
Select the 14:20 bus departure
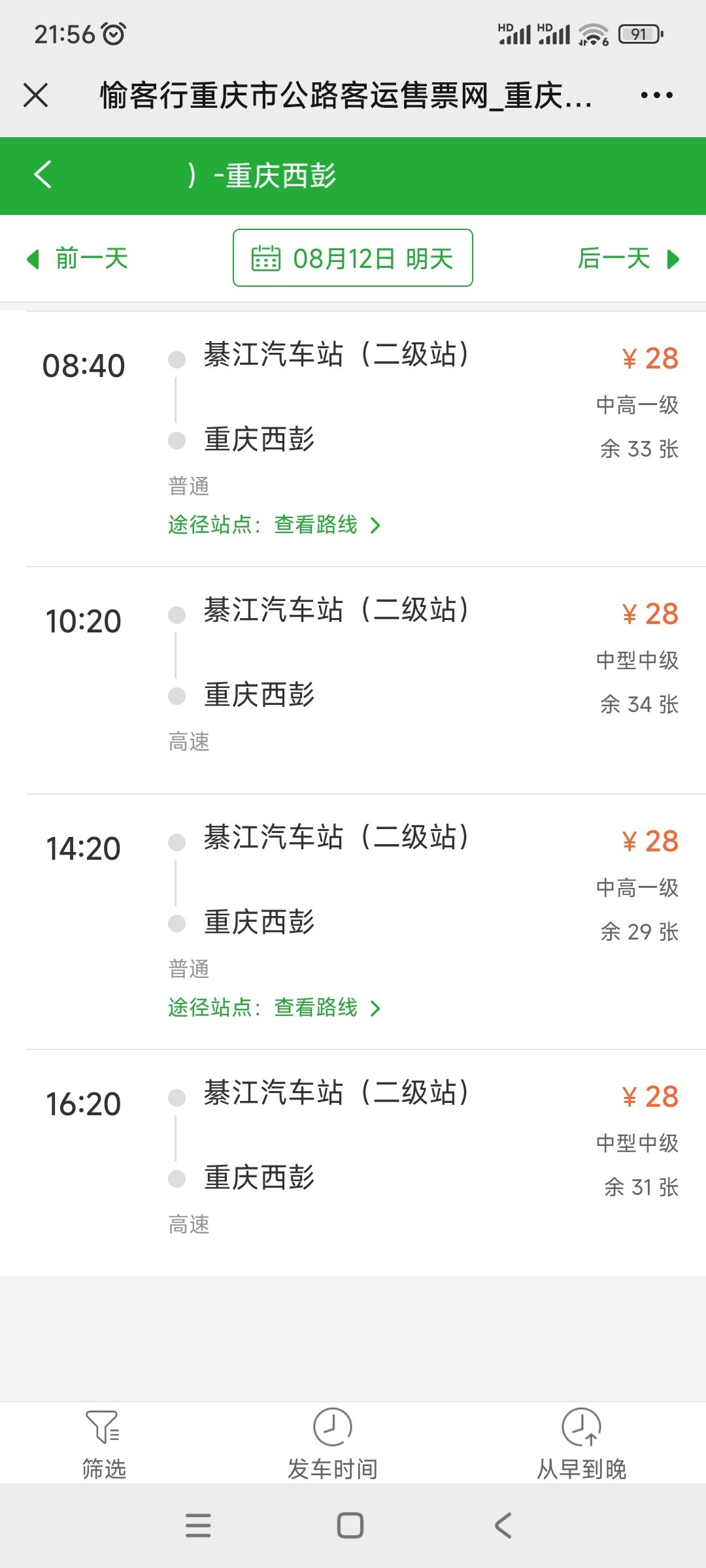(353, 922)
